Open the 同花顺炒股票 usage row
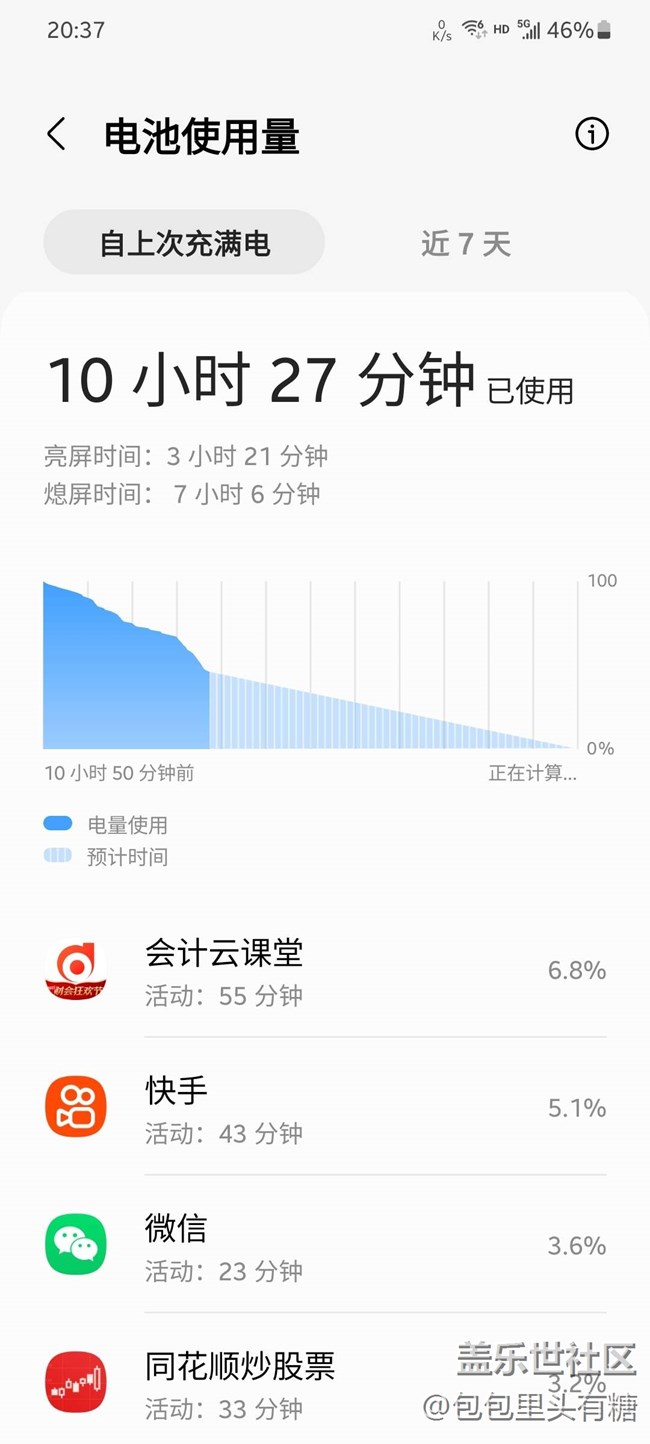 pos(325,1384)
